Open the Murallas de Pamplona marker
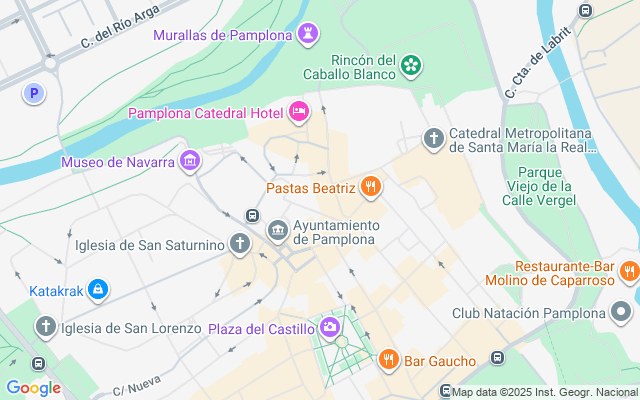The width and height of the screenshot is (640, 400). tap(308, 34)
